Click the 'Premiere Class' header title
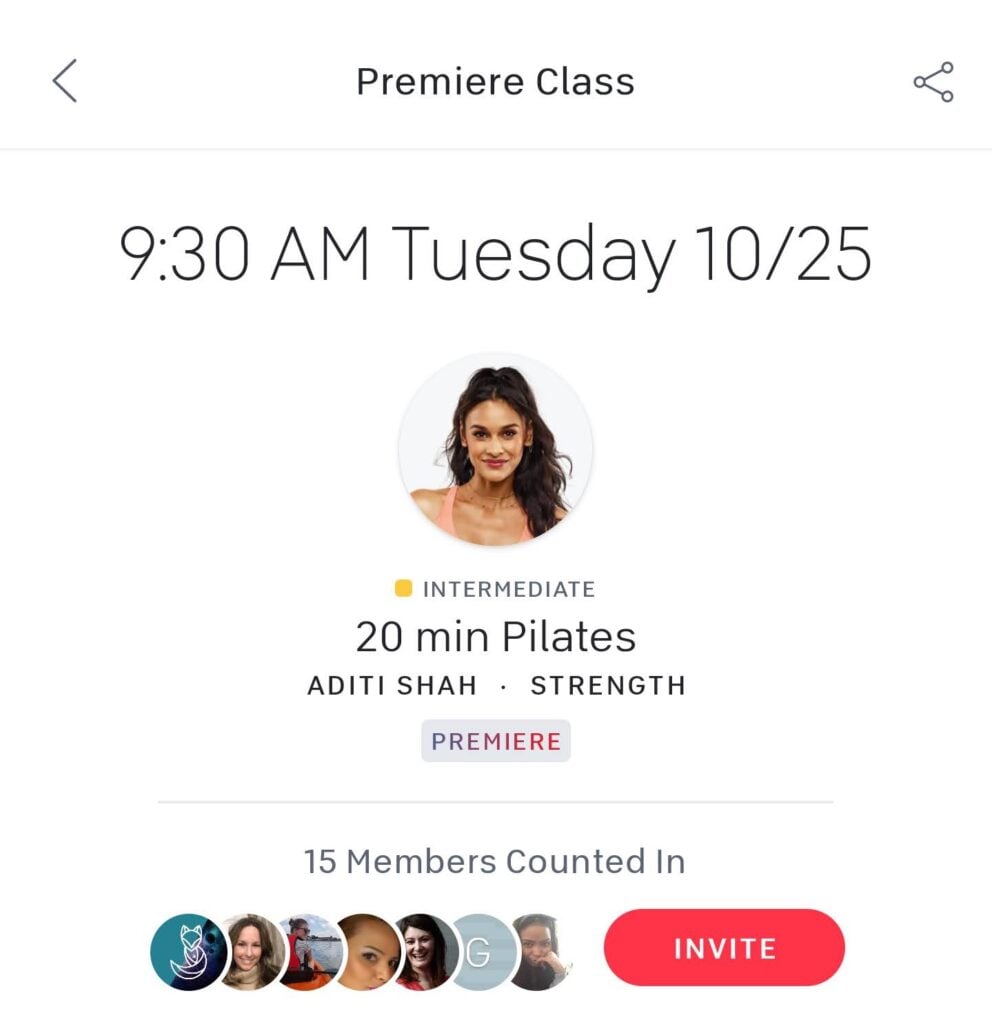The image size is (992, 1024). point(496,82)
